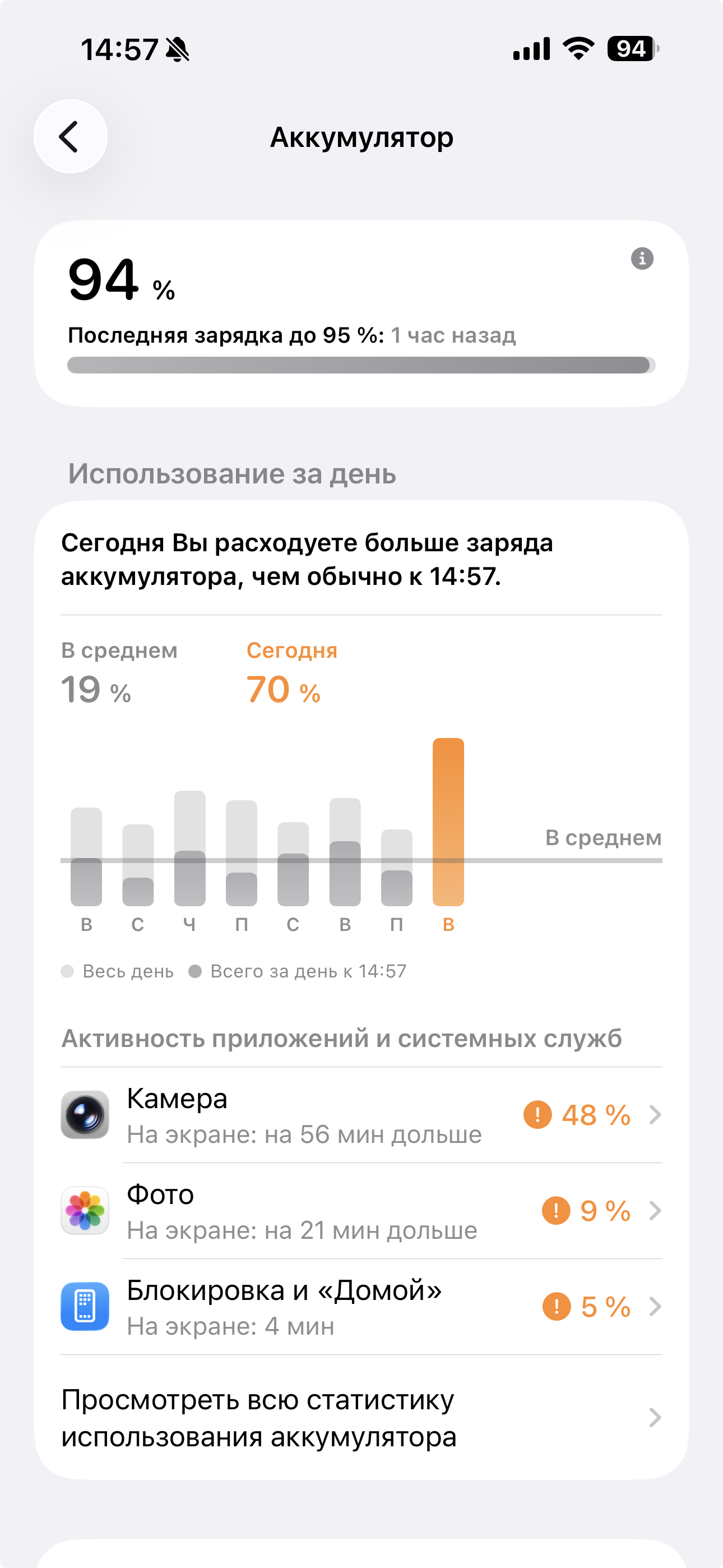
Task: Open Камера battery usage details
Action: coord(361,1115)
